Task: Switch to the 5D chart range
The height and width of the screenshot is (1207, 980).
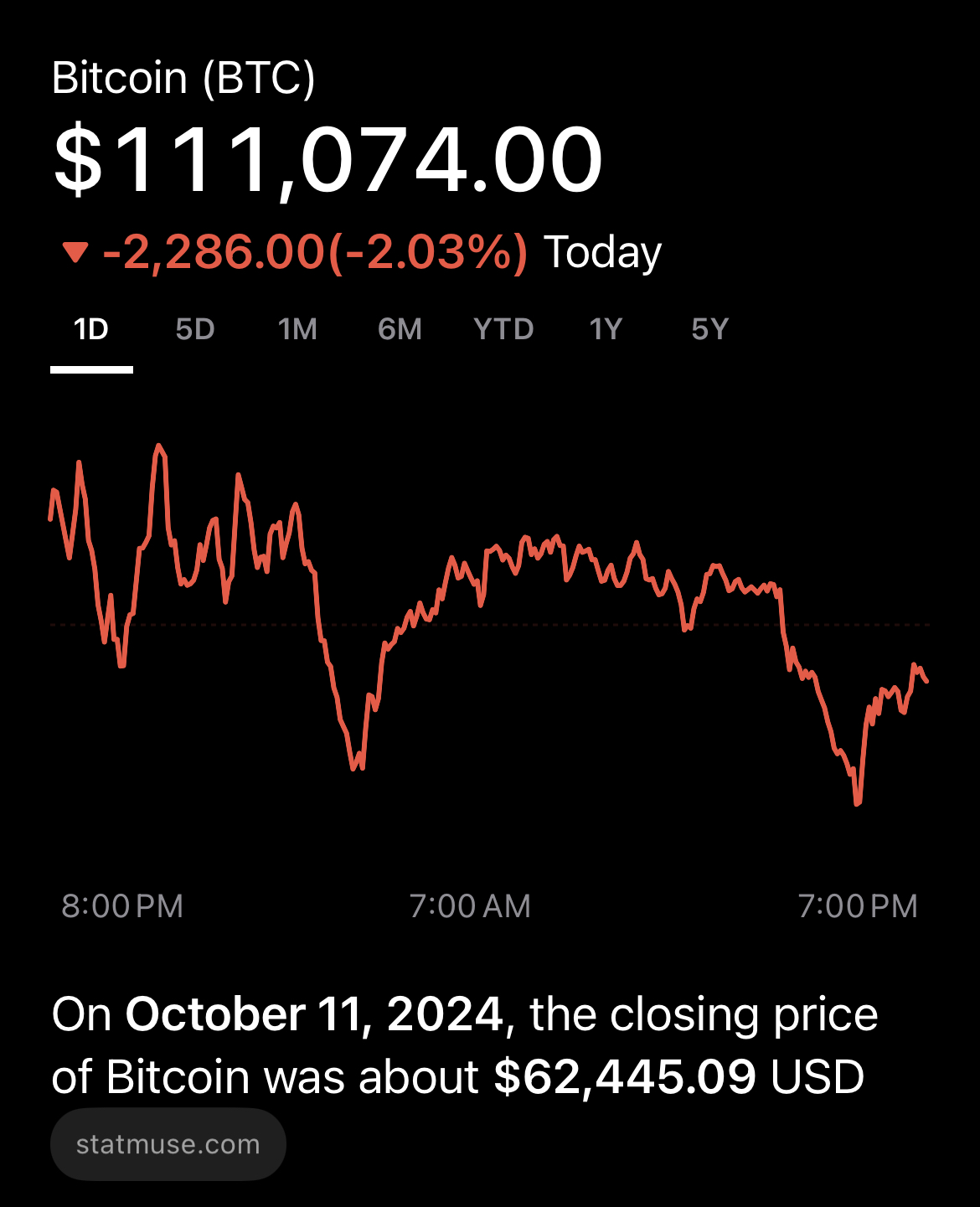Action: click(x=195, y=329)
